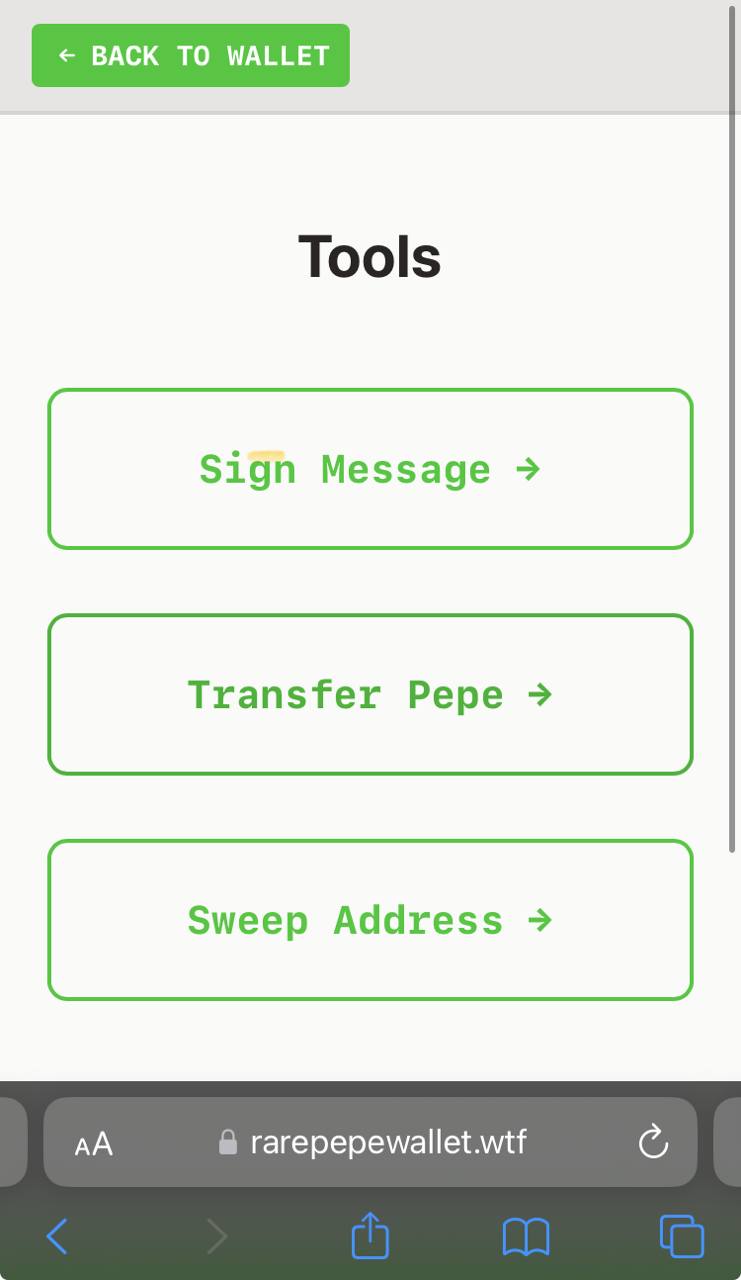Reload the current page
Screen dimensions: 741x1280
tap(653, 1142)
